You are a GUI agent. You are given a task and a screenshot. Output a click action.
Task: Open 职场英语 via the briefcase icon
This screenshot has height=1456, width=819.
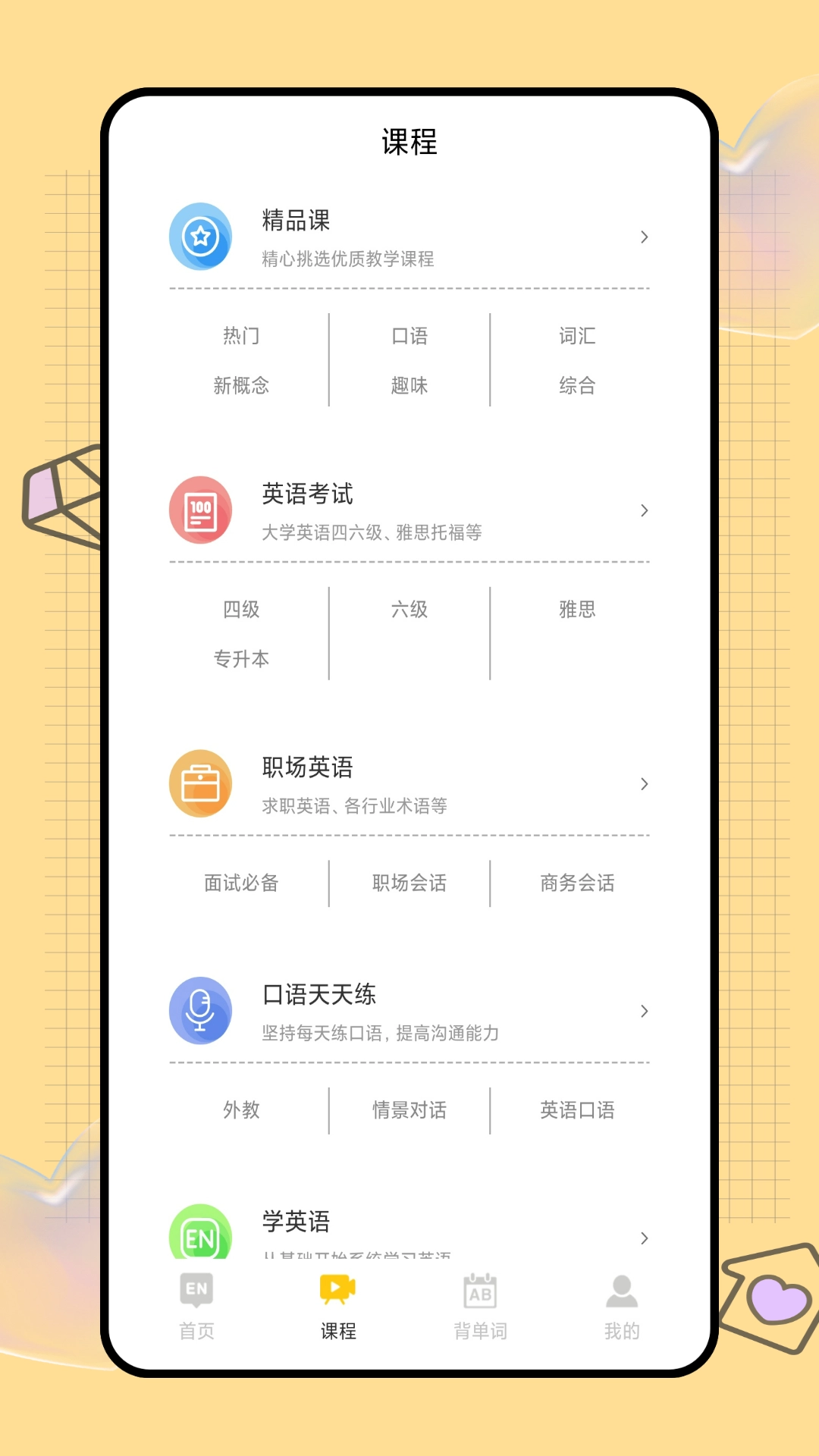pyautogui.click(x=200, y=783)
